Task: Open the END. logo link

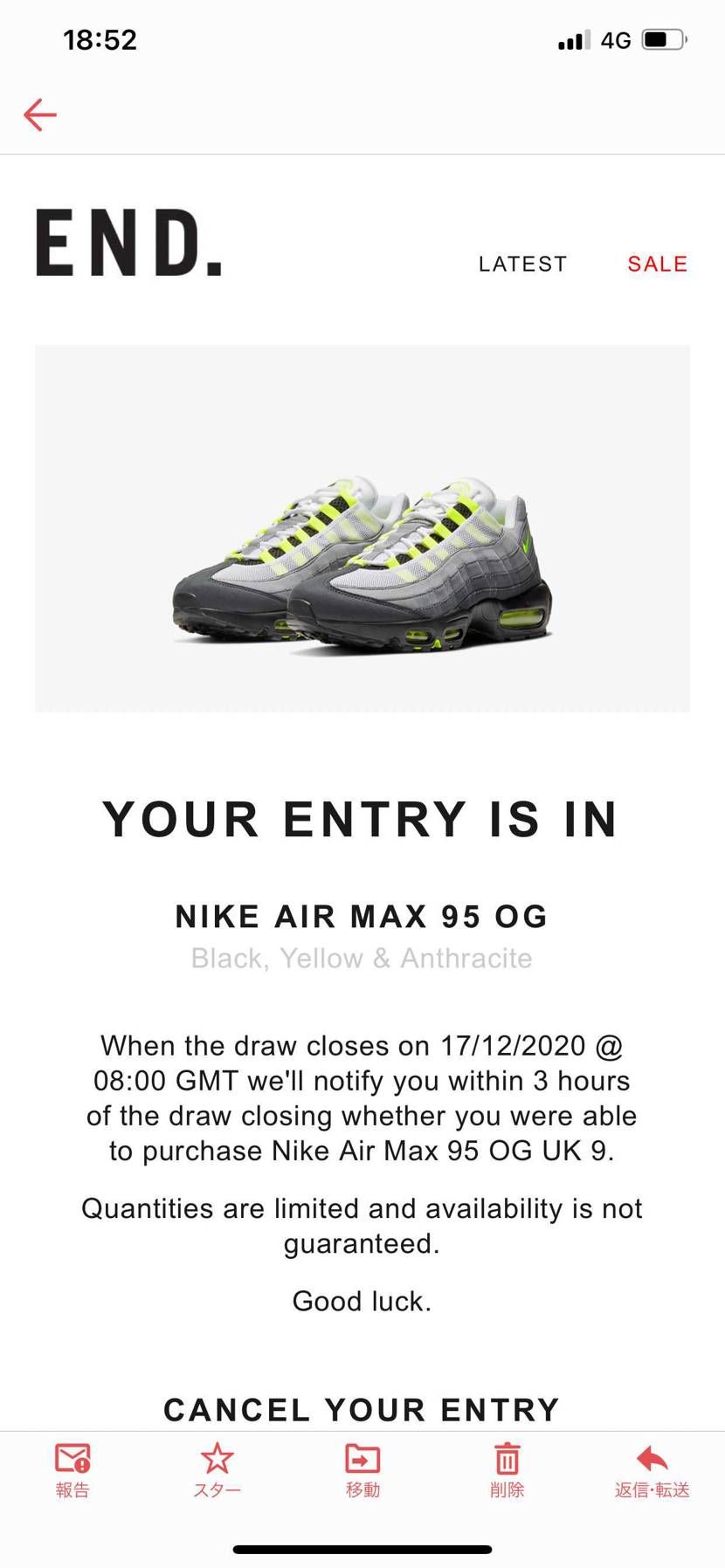Action: pos(129,243)
